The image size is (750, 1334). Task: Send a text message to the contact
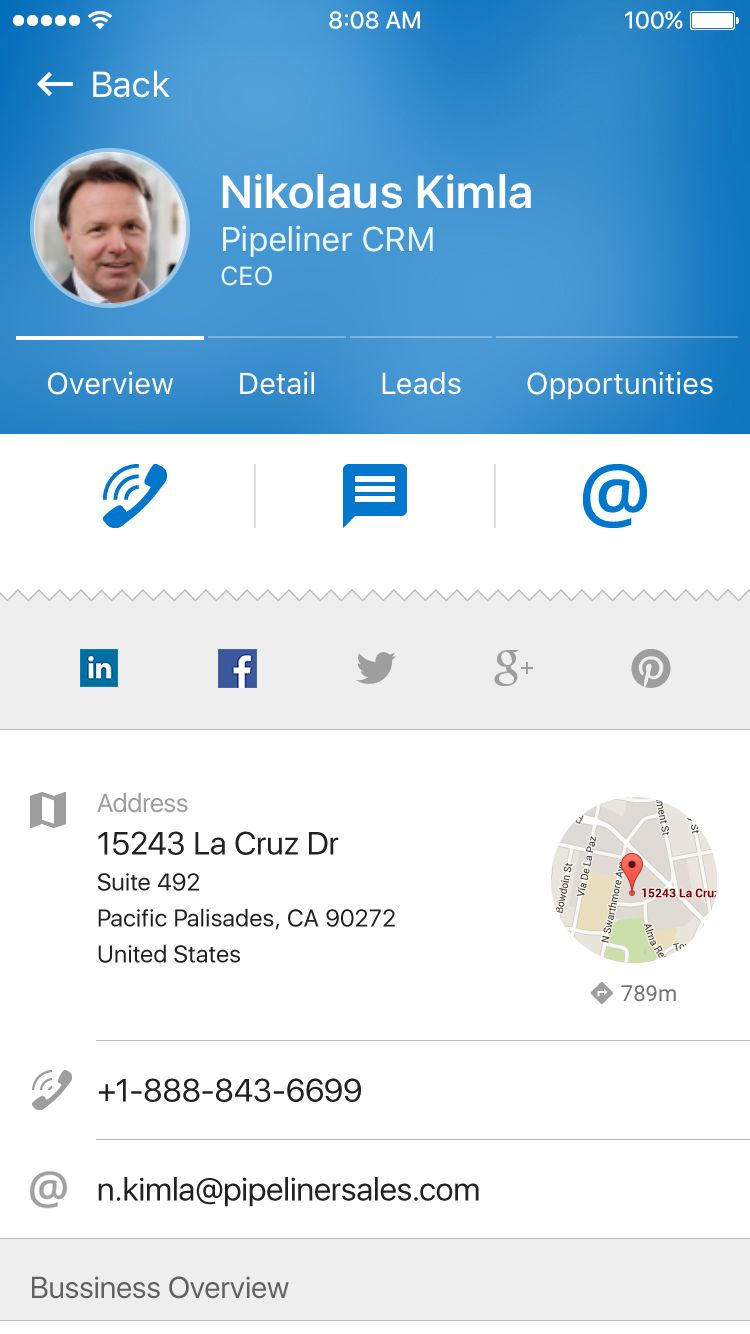(375, 495)
